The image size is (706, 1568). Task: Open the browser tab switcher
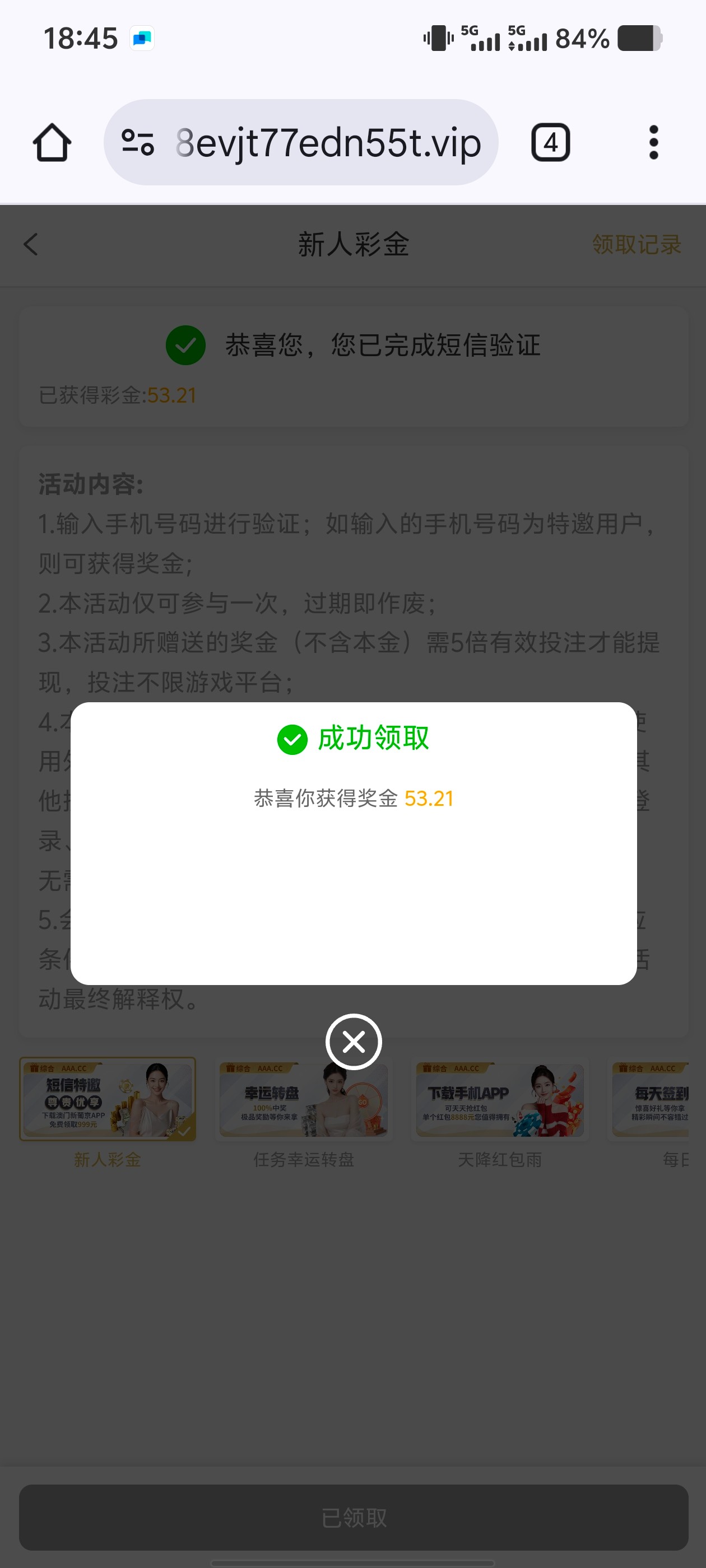click(x=550, y=142)
